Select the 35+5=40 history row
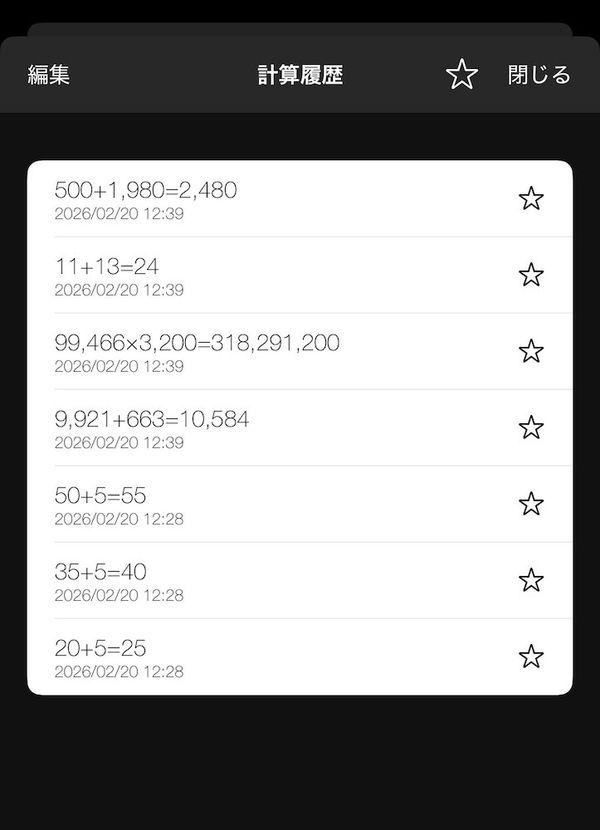Screen dimensions: 600x830 pyautogui.click(x=300, y=580)
